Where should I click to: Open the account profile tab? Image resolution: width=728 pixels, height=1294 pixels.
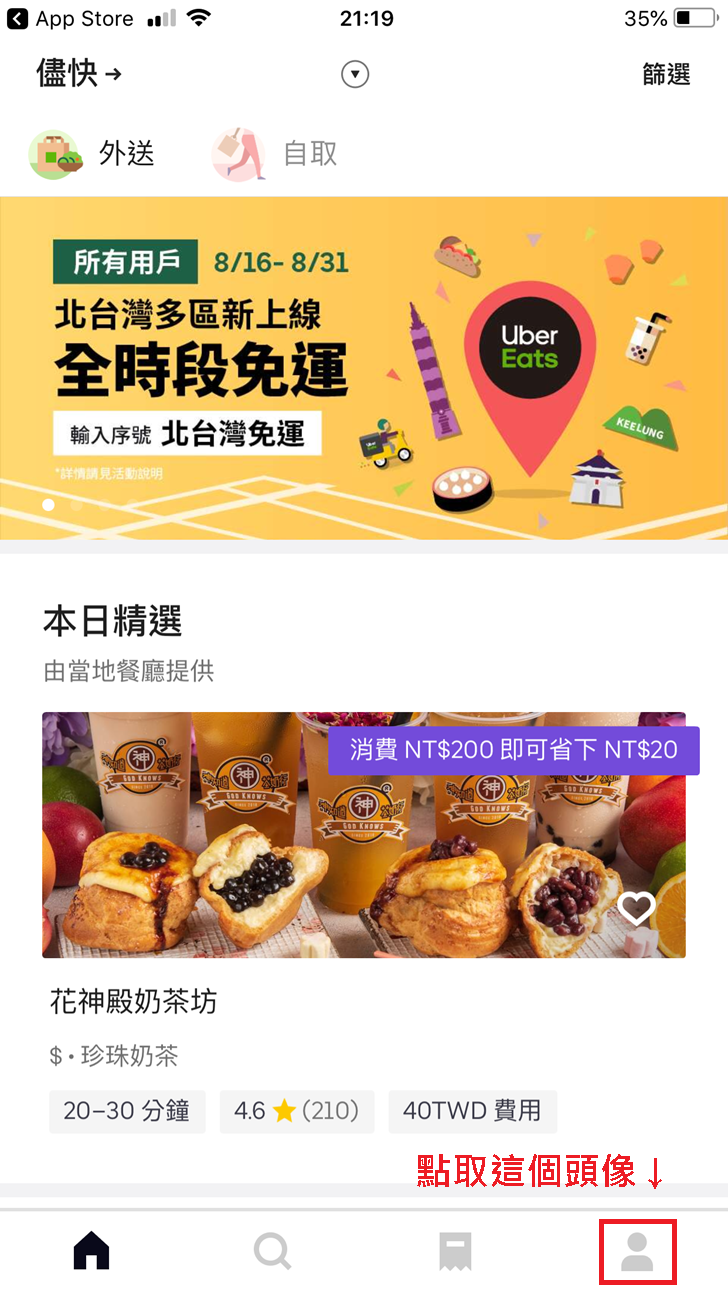637,1251
